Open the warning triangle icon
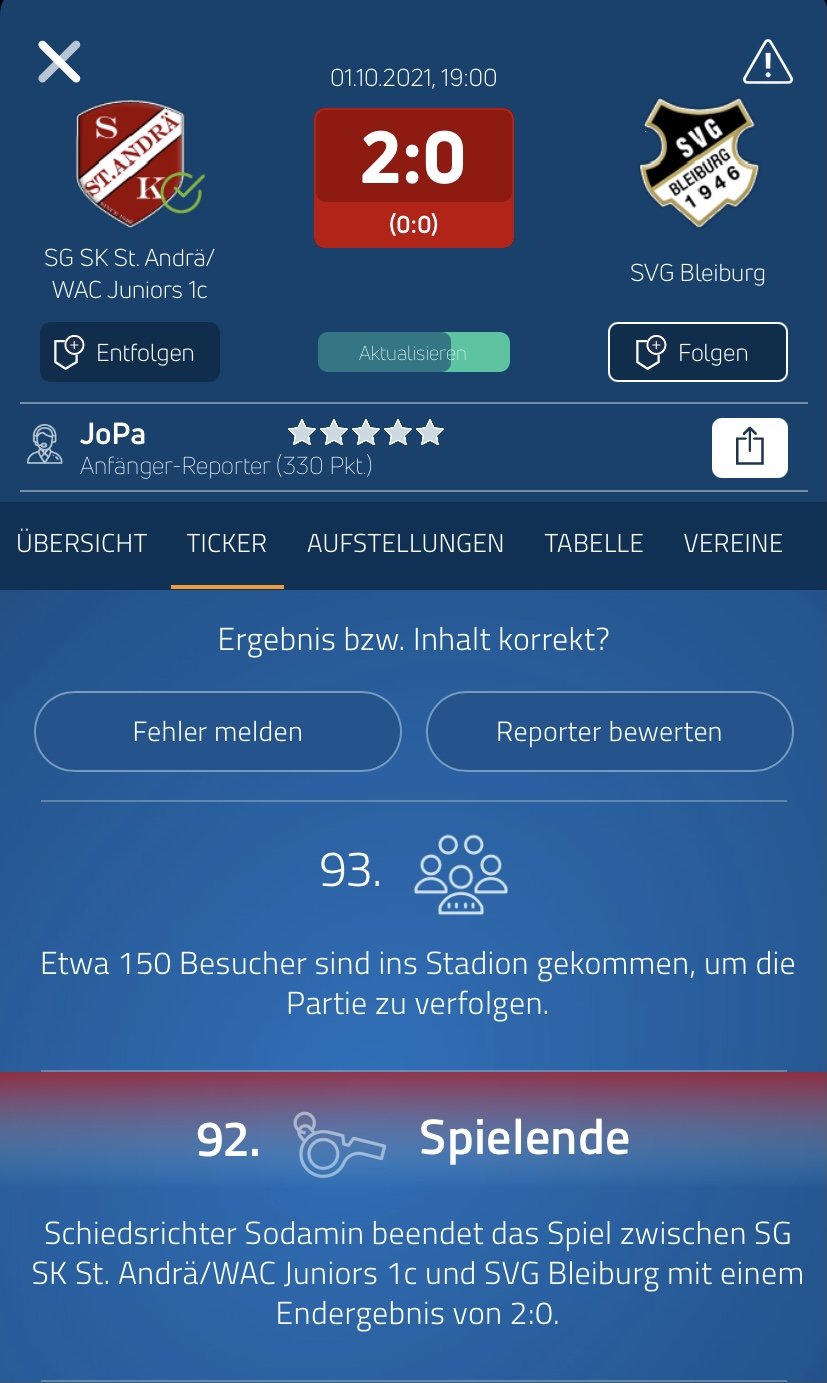 coord(767,62)
